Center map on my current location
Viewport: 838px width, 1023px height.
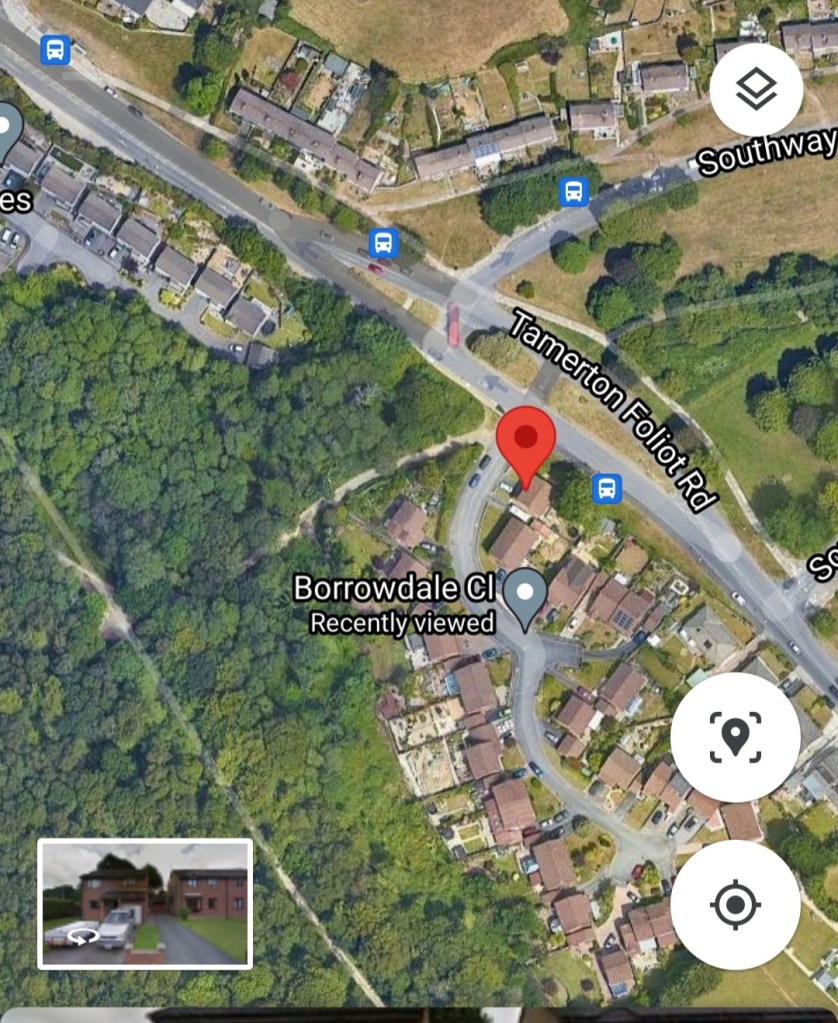tap(735, 905)
